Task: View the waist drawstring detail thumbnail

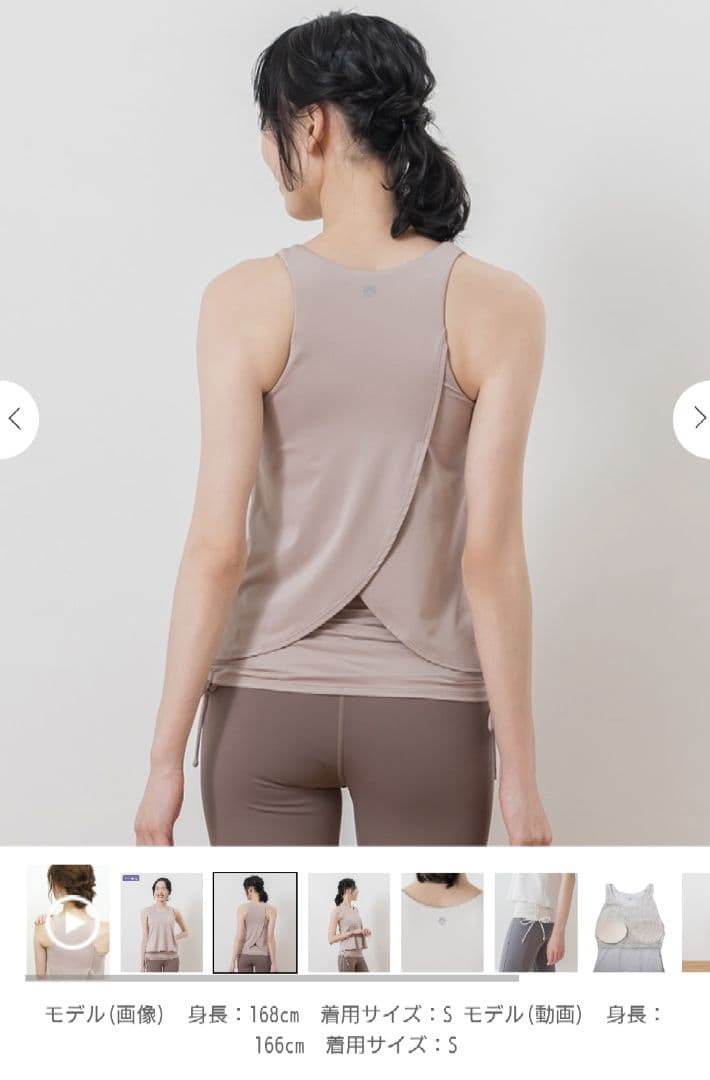Action: [x=535, y=922]
